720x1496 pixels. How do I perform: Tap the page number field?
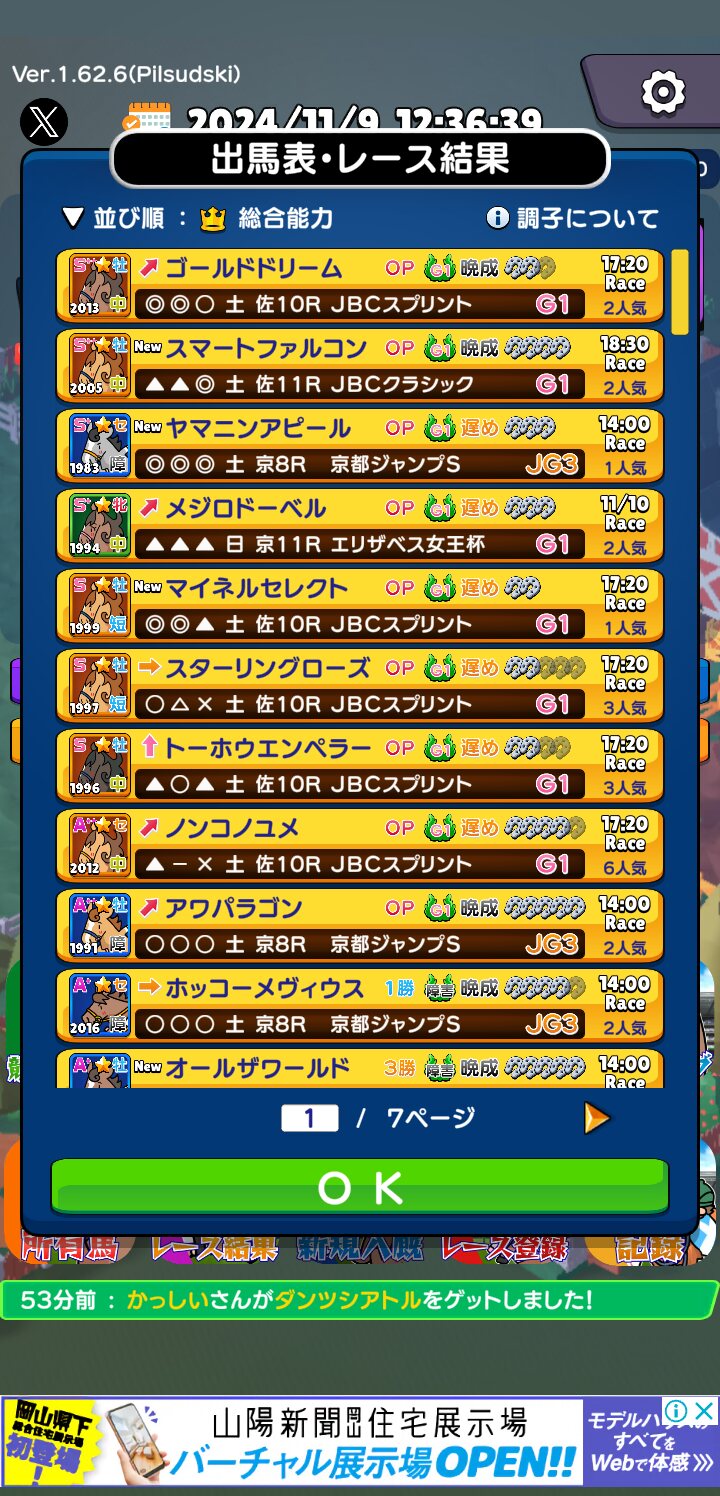point(309,1118)
